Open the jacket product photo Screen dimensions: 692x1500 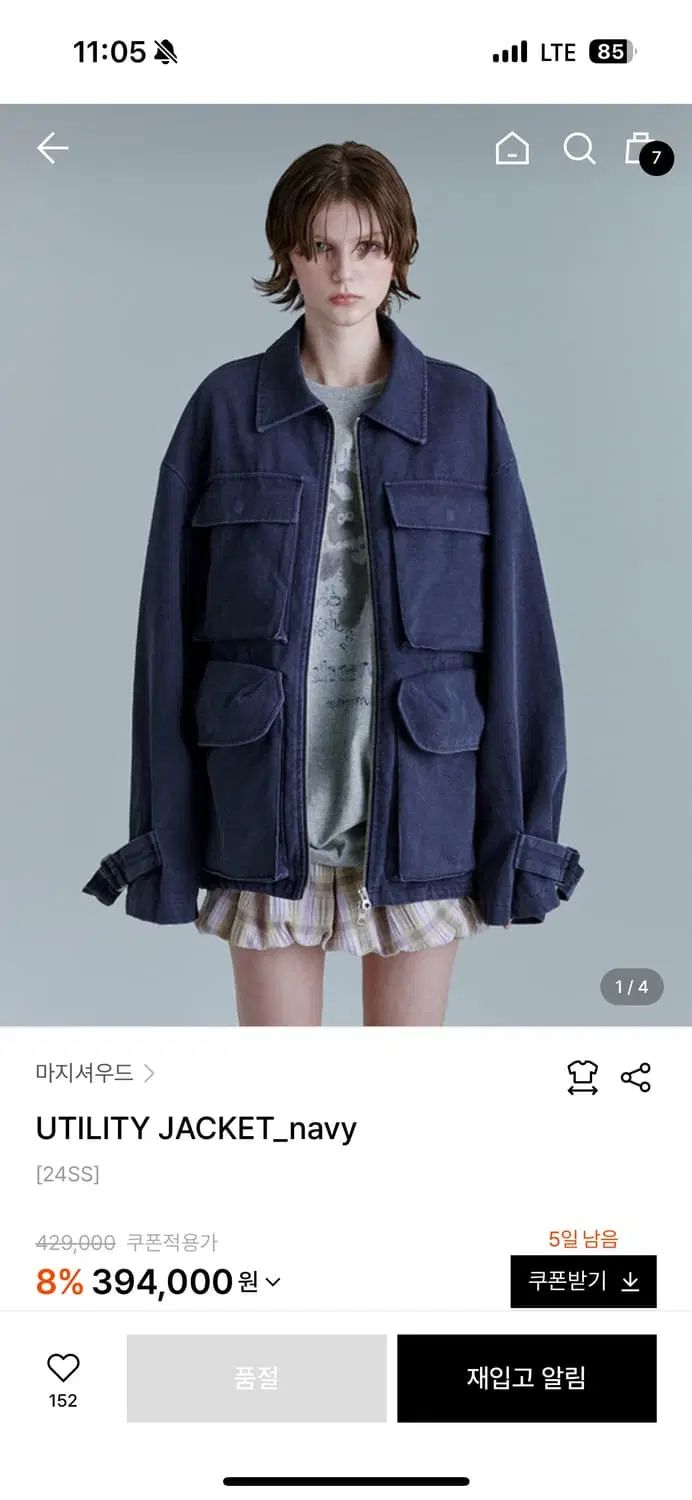[x=346, y=565]
